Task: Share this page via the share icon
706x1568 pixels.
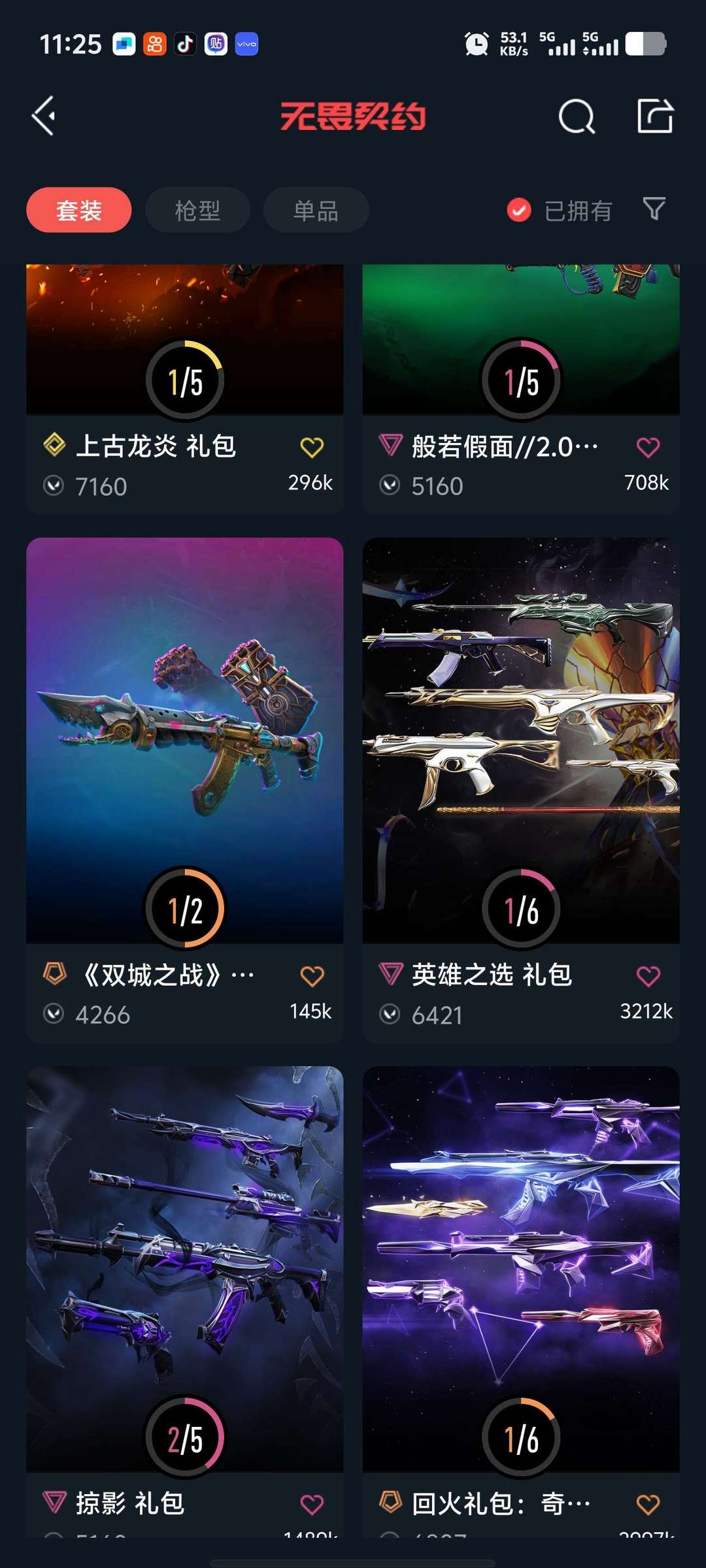Action: coord(655,116)
